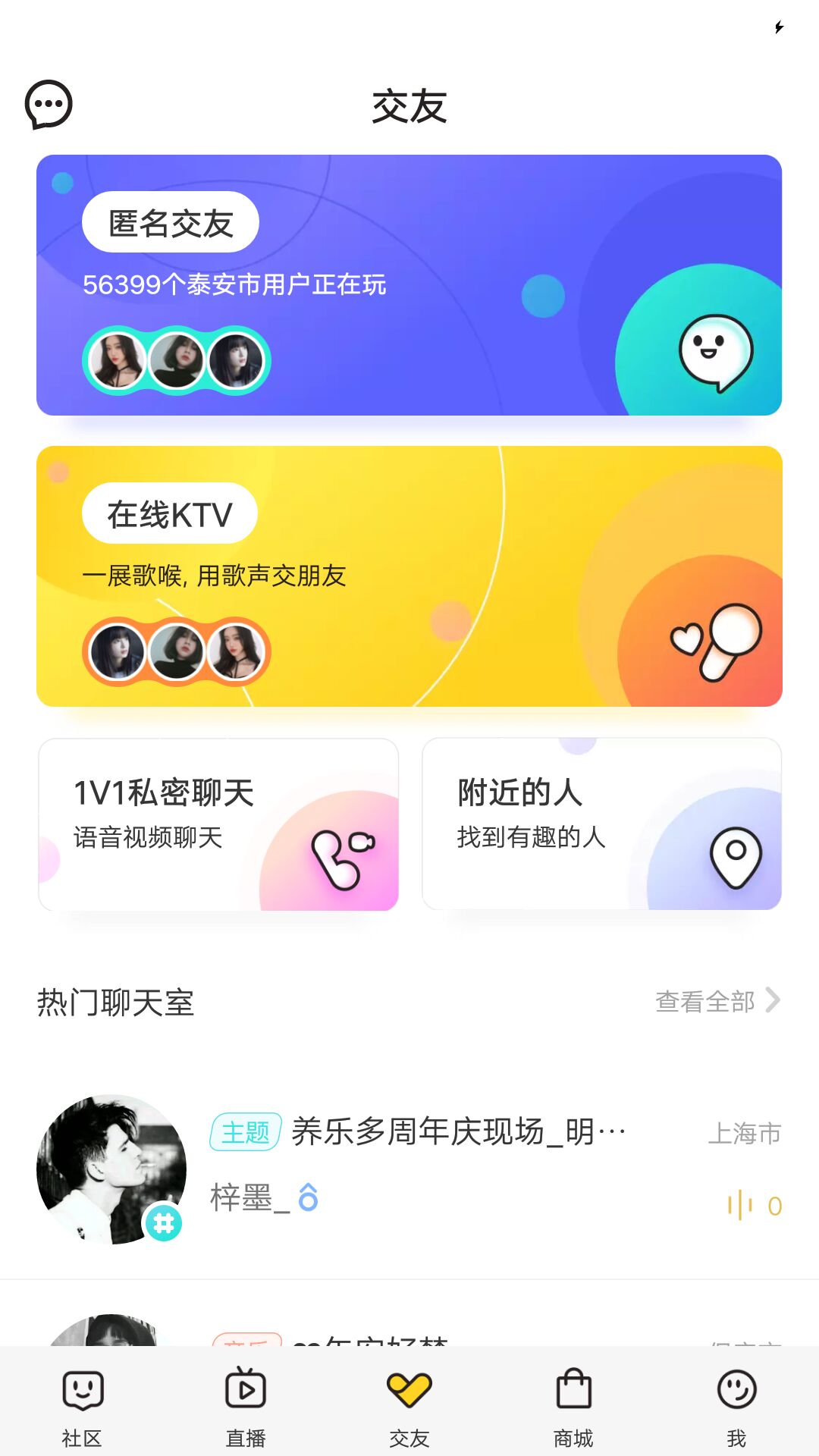Tap the first avatar on 匿名交友 banner
Image resolution: width=819 pixels, height=1456 pixels.
click(x=116, y=359)
